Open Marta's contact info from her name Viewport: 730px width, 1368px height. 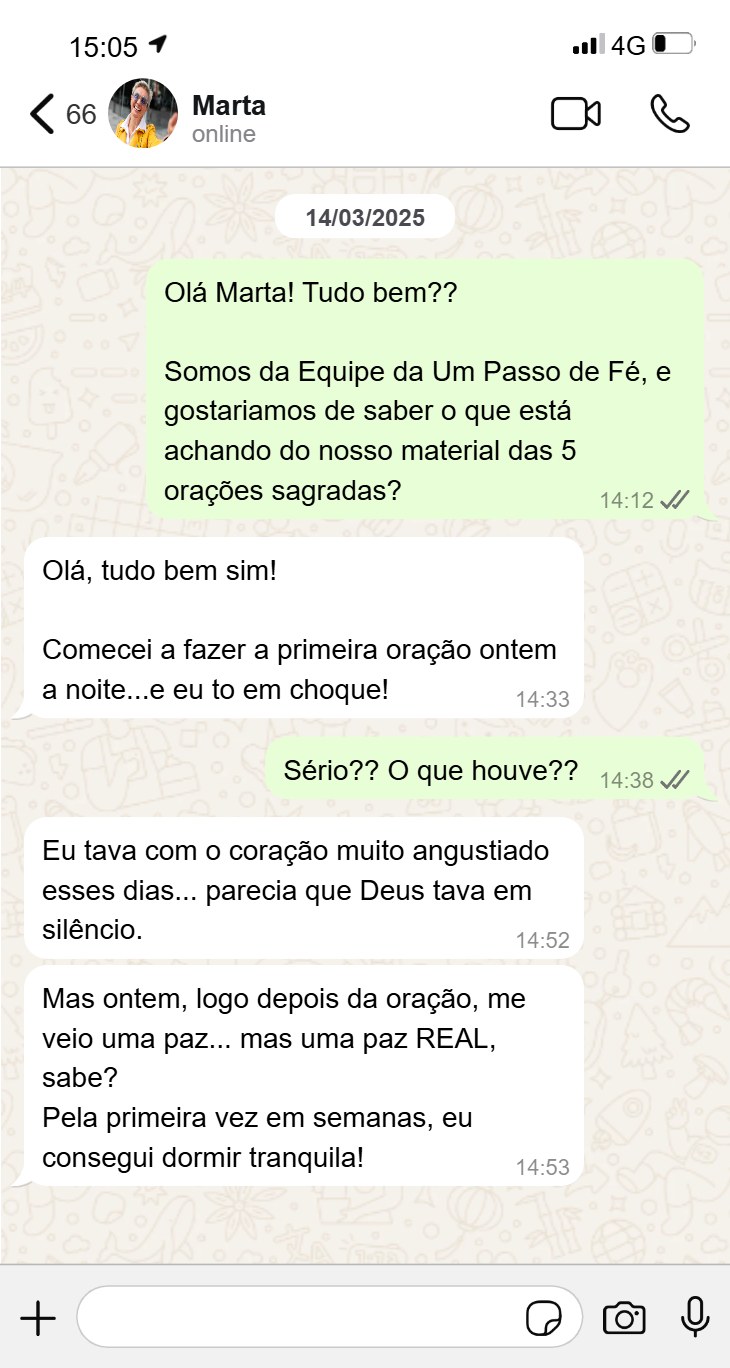(228, 105)
